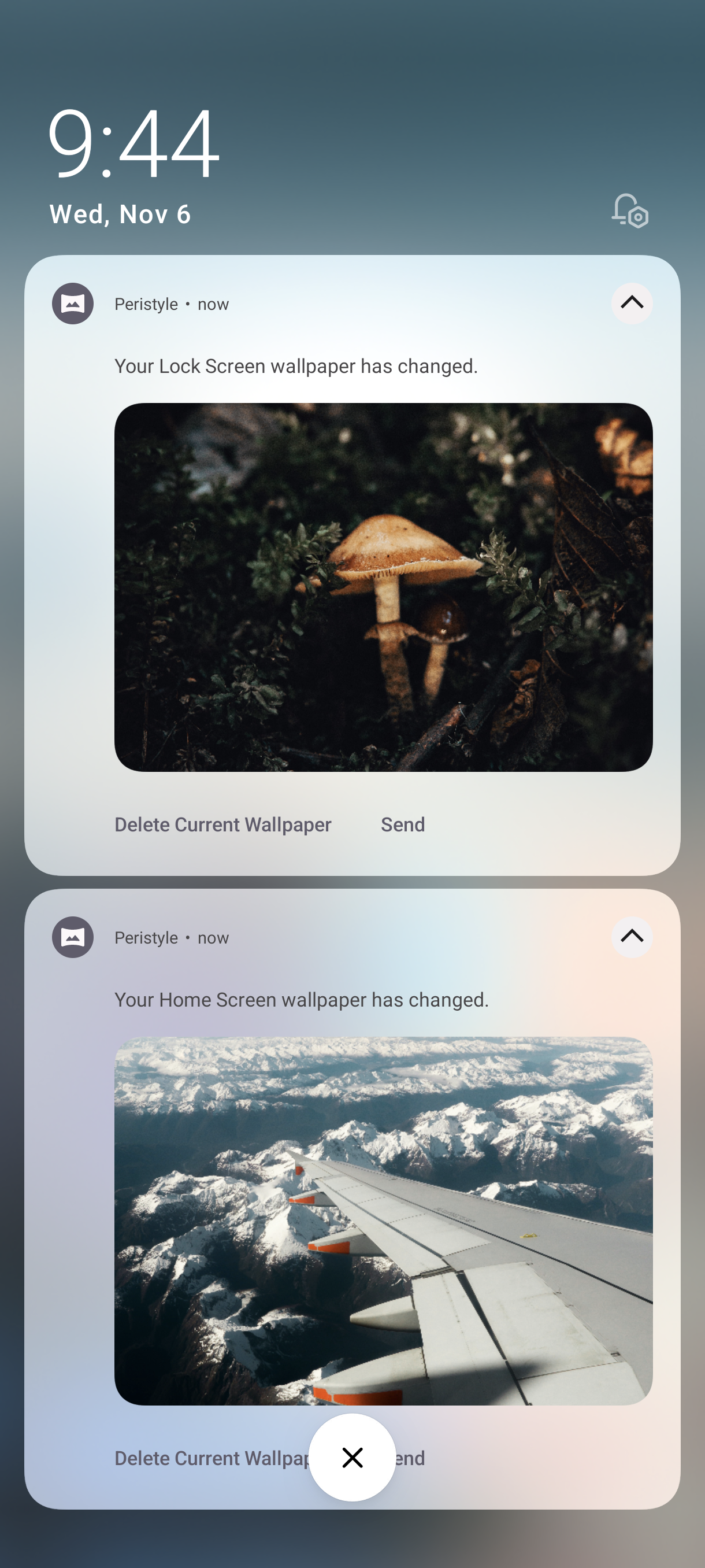The image size is (705, 1568).
Task: Collapse the Home Screen wallpaper notification
Action: (632, 937)
